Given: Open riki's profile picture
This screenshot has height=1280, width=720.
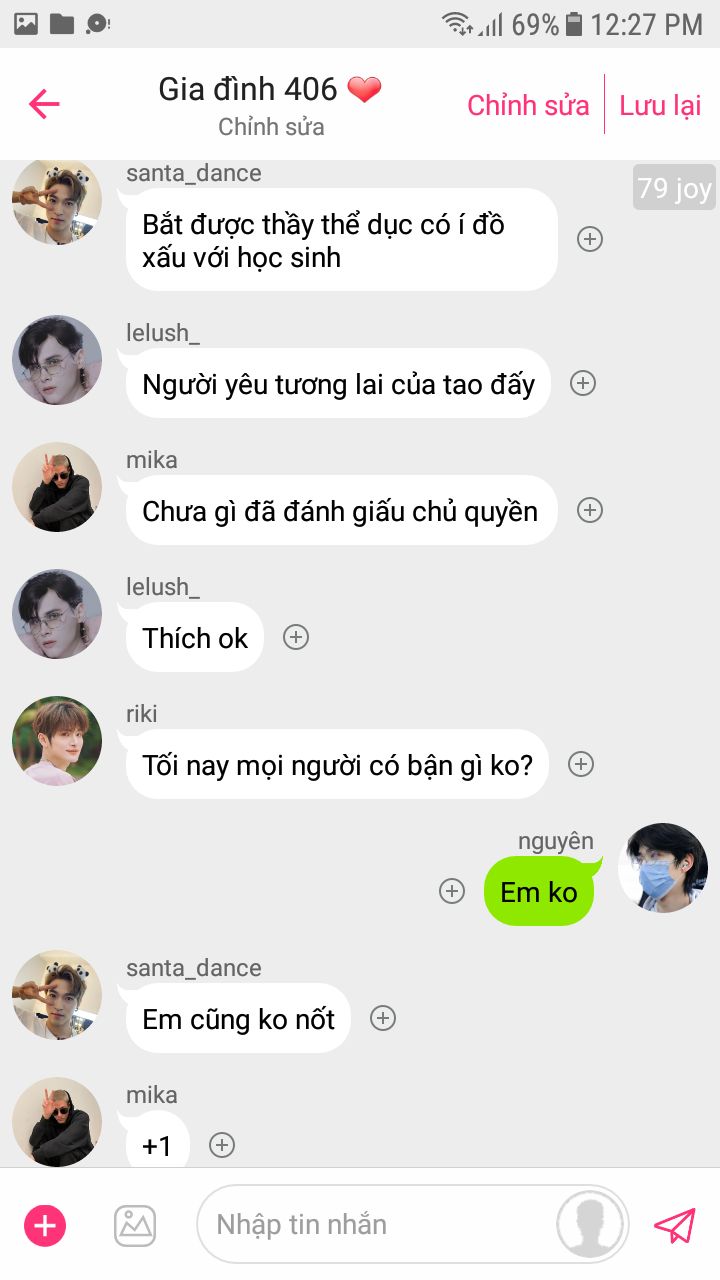Looking at the screenshot, I should (x=57, y=741).
